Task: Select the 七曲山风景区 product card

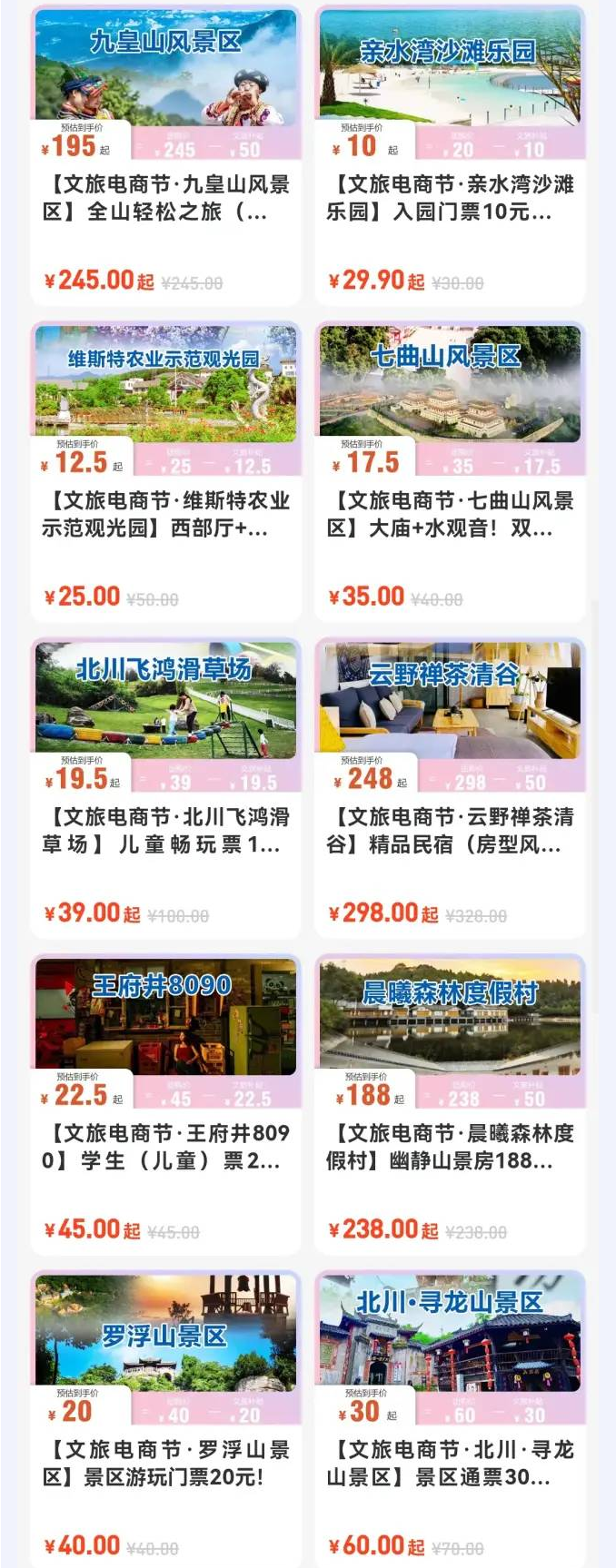Action: [450, 470]
